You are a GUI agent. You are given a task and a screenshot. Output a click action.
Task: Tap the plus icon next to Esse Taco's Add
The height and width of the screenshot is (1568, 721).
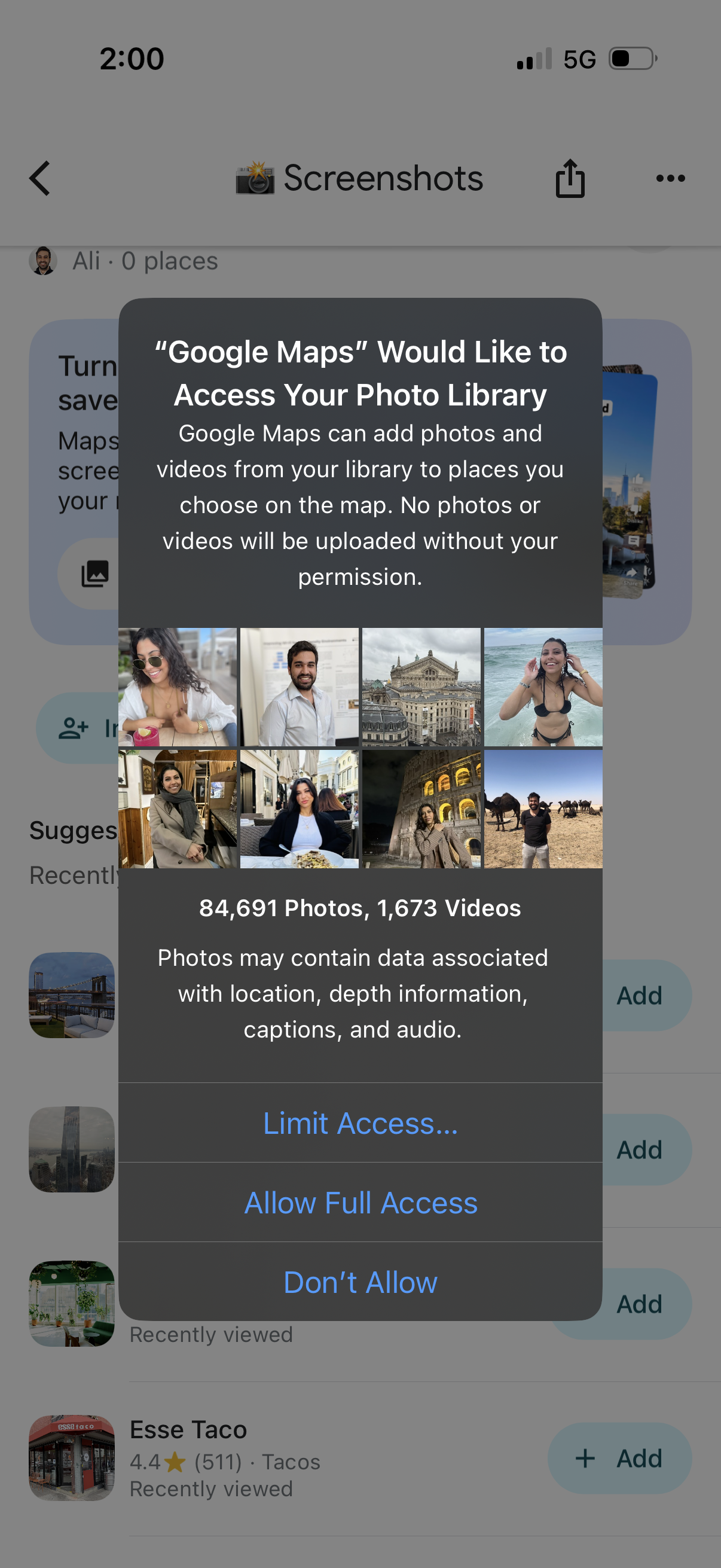(585, 1458)
